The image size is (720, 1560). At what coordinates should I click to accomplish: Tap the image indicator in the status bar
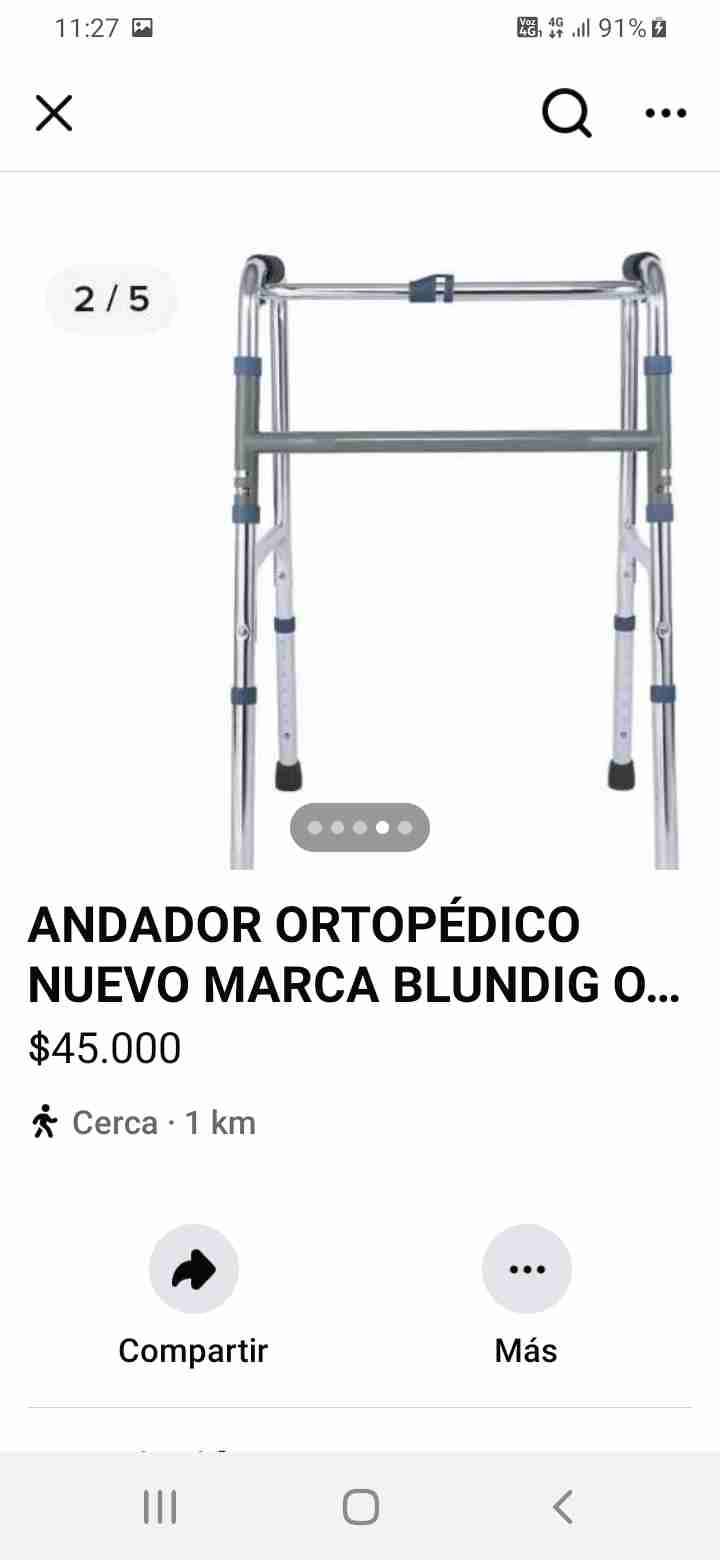[140, 28]
